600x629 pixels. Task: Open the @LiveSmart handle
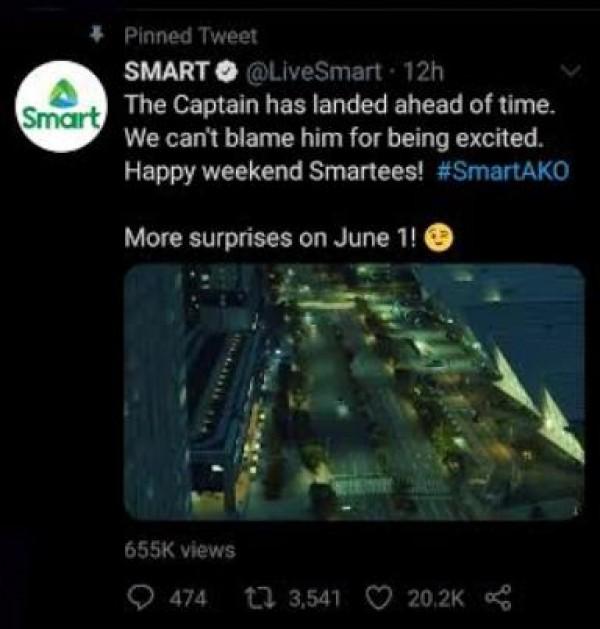click(x=305, y=73)
